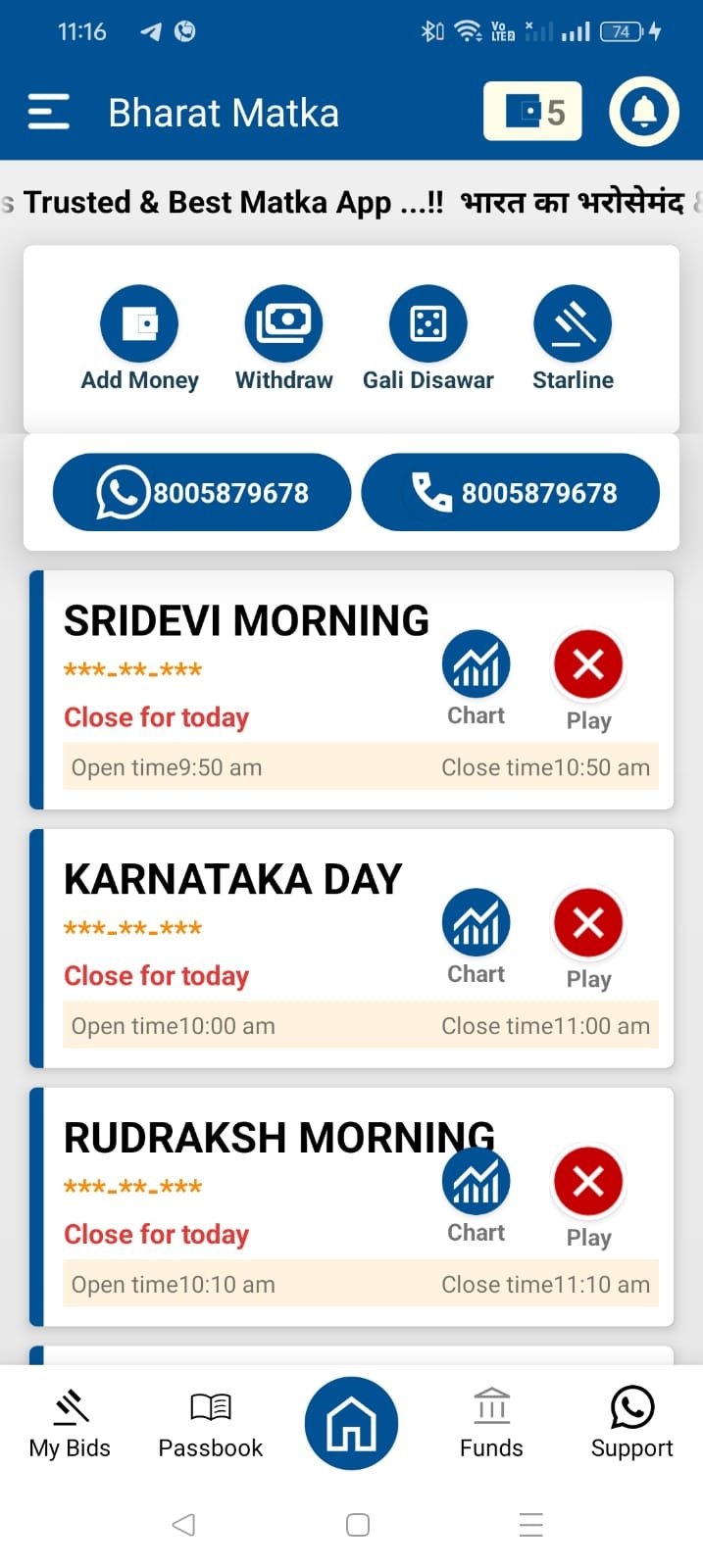Tap Play for Sridevi Morning
Viewport: 703px width, 1568px height.
tap(588, 678)
